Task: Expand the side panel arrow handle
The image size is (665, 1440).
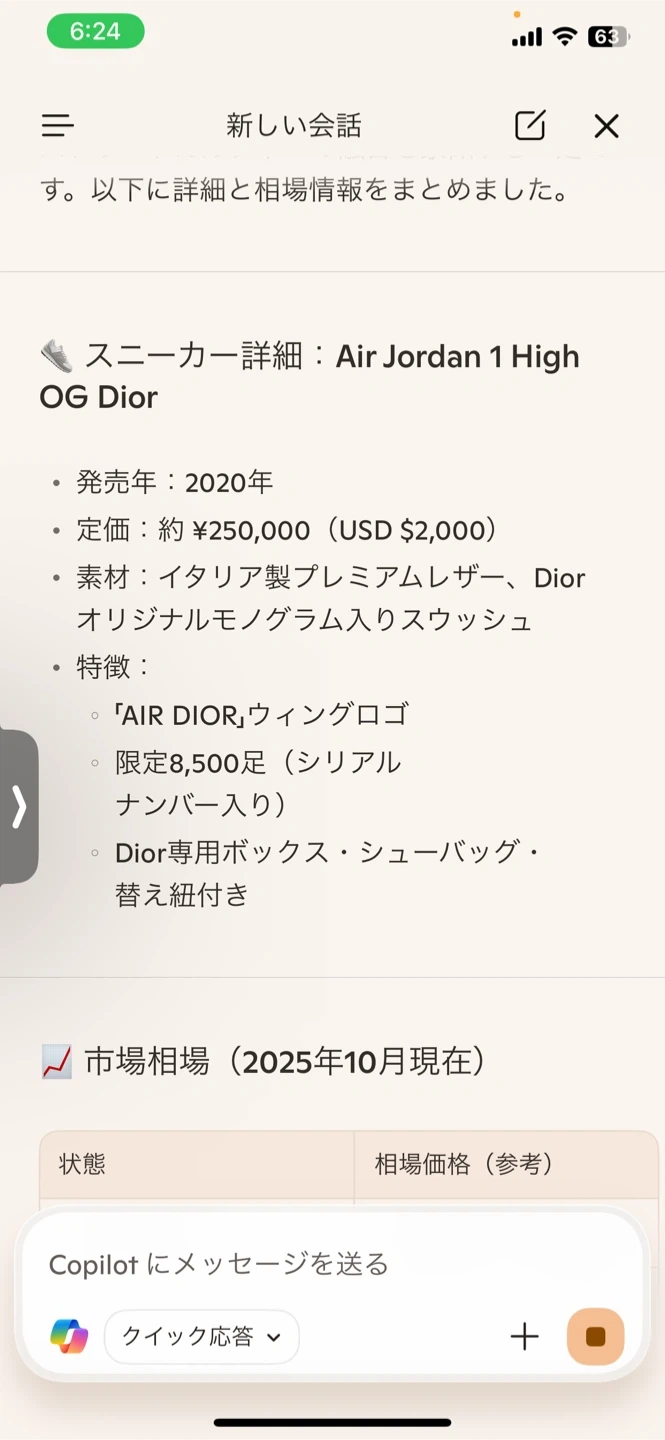Action: [x=18, y=807]
